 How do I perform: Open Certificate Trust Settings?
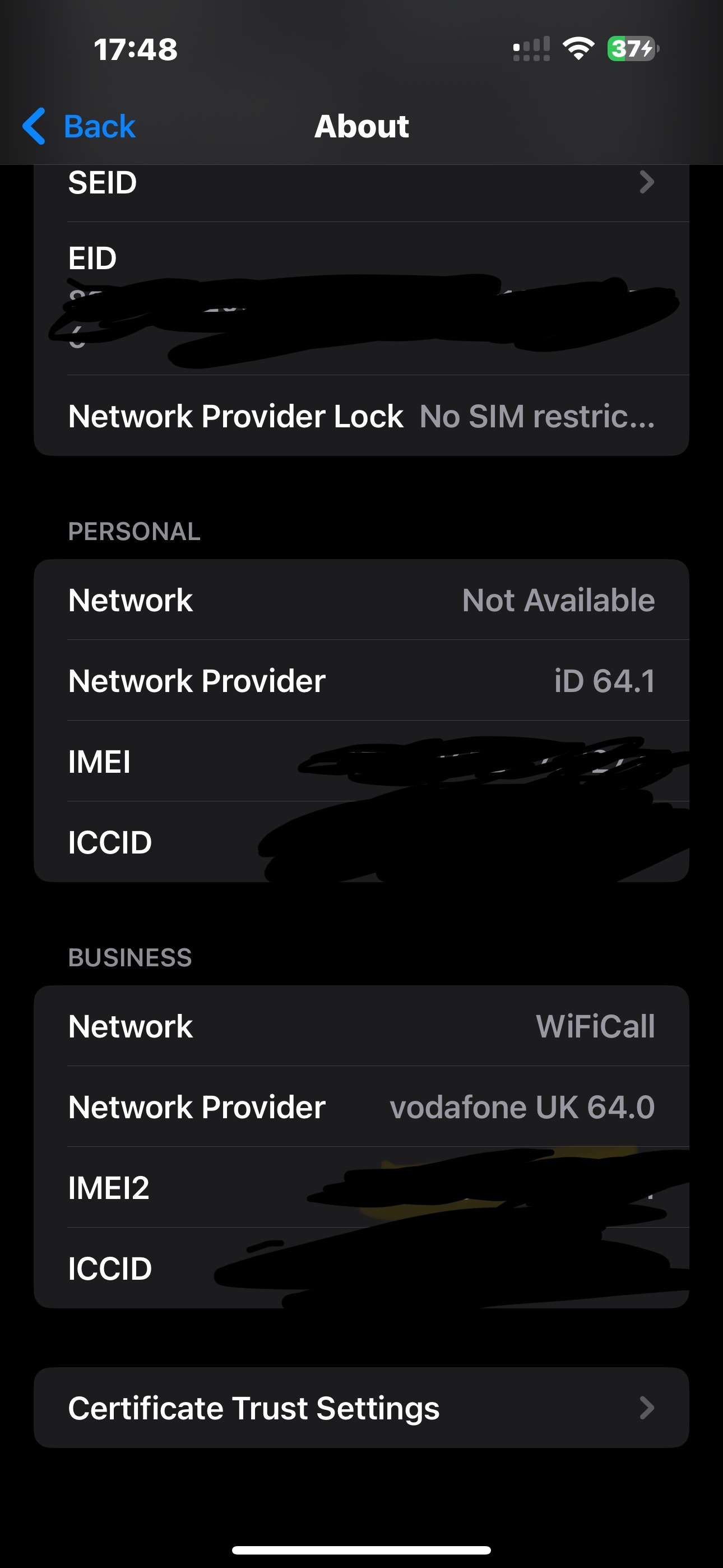pyautogui.click(x=361, y=1408)
